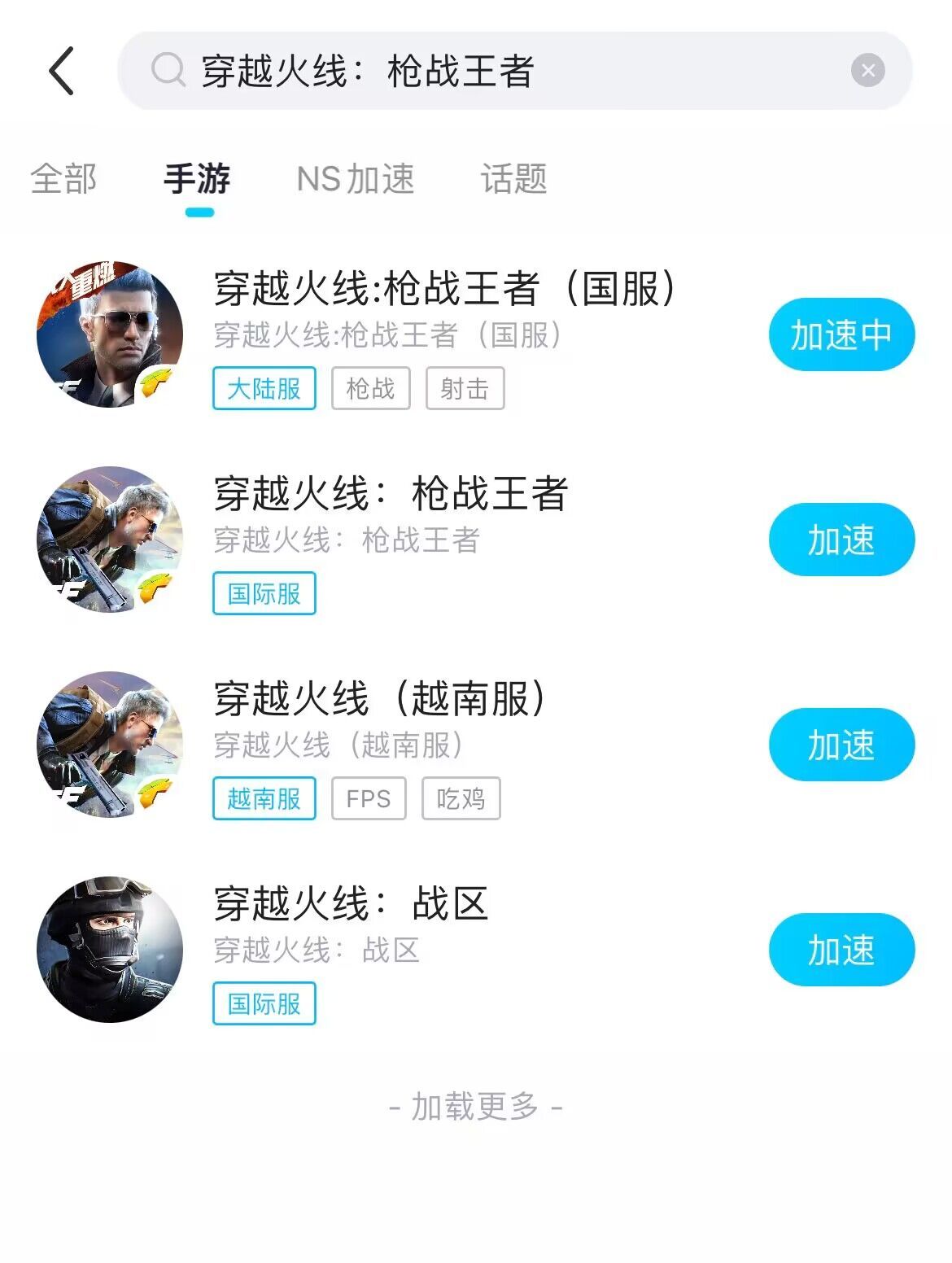Go back using the top-left arrow

click(62, 71)
